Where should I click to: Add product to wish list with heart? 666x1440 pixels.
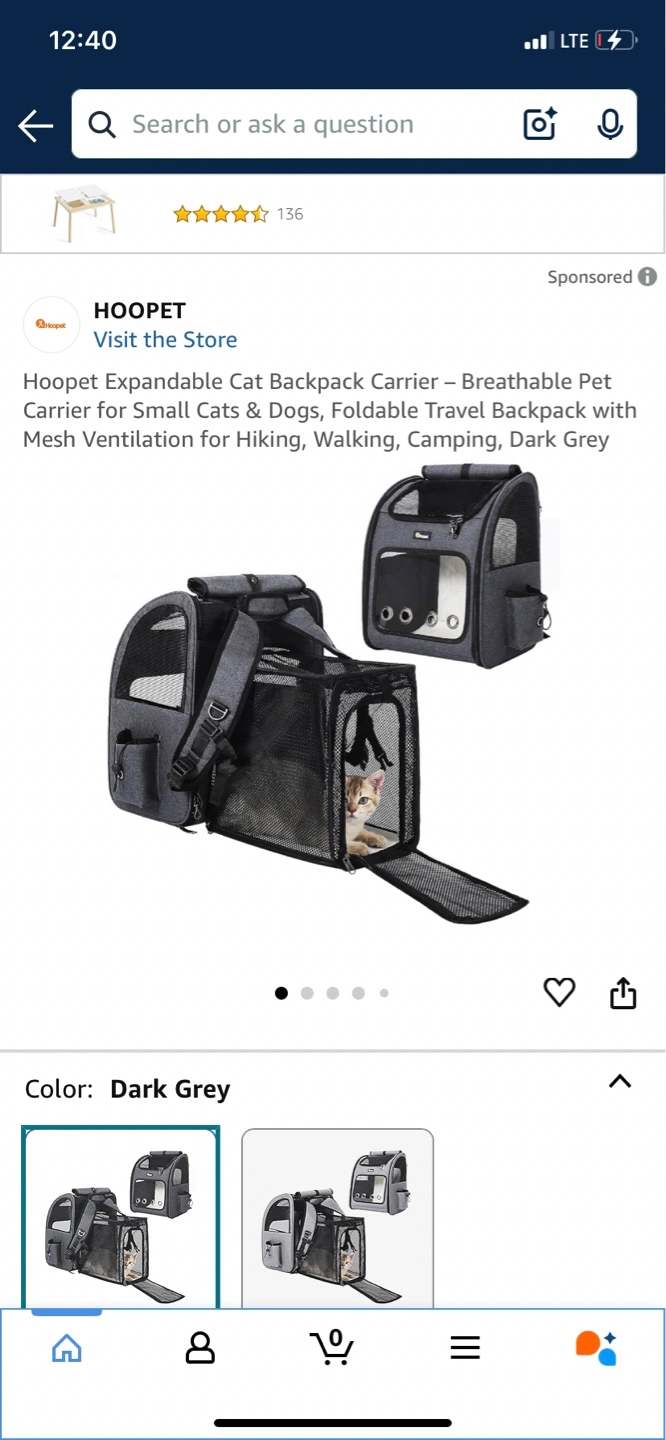click(559, 992)
